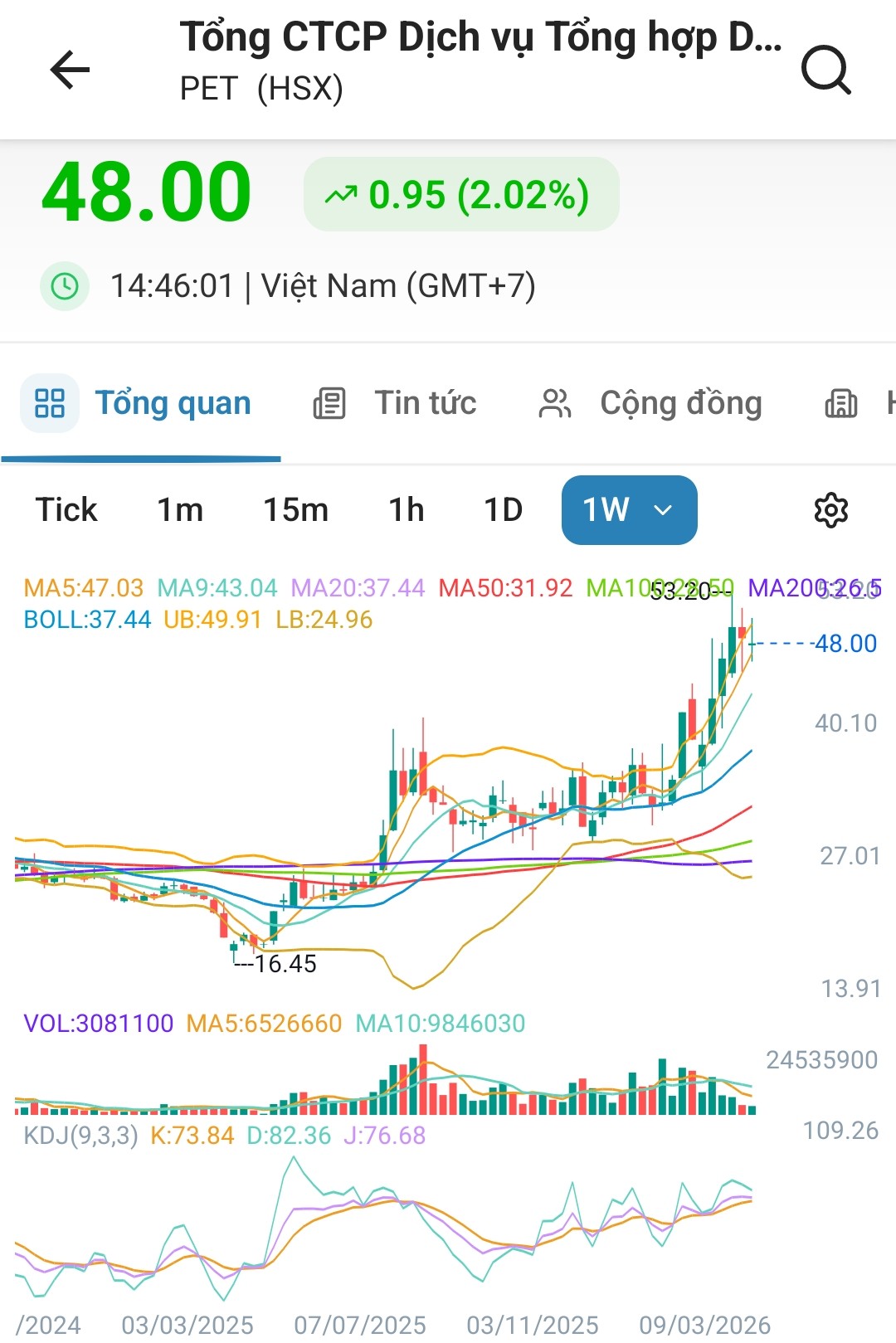The width and height of the screenshot is (896, 1343).
Task: Go back using the arrow icon
Action: tap(70, 69)
